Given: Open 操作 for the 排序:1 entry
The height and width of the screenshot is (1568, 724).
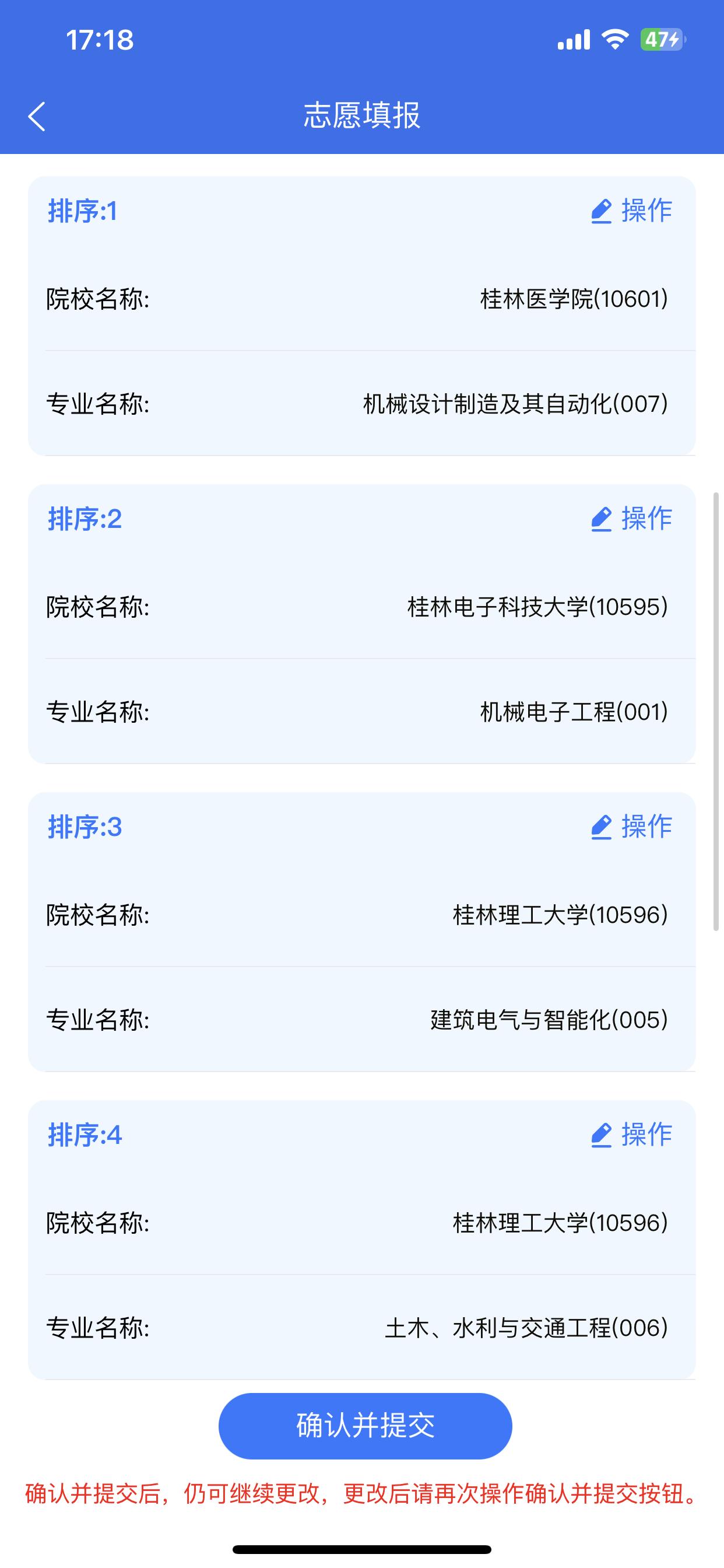Looking at the screenshot, I should point(631,211).
